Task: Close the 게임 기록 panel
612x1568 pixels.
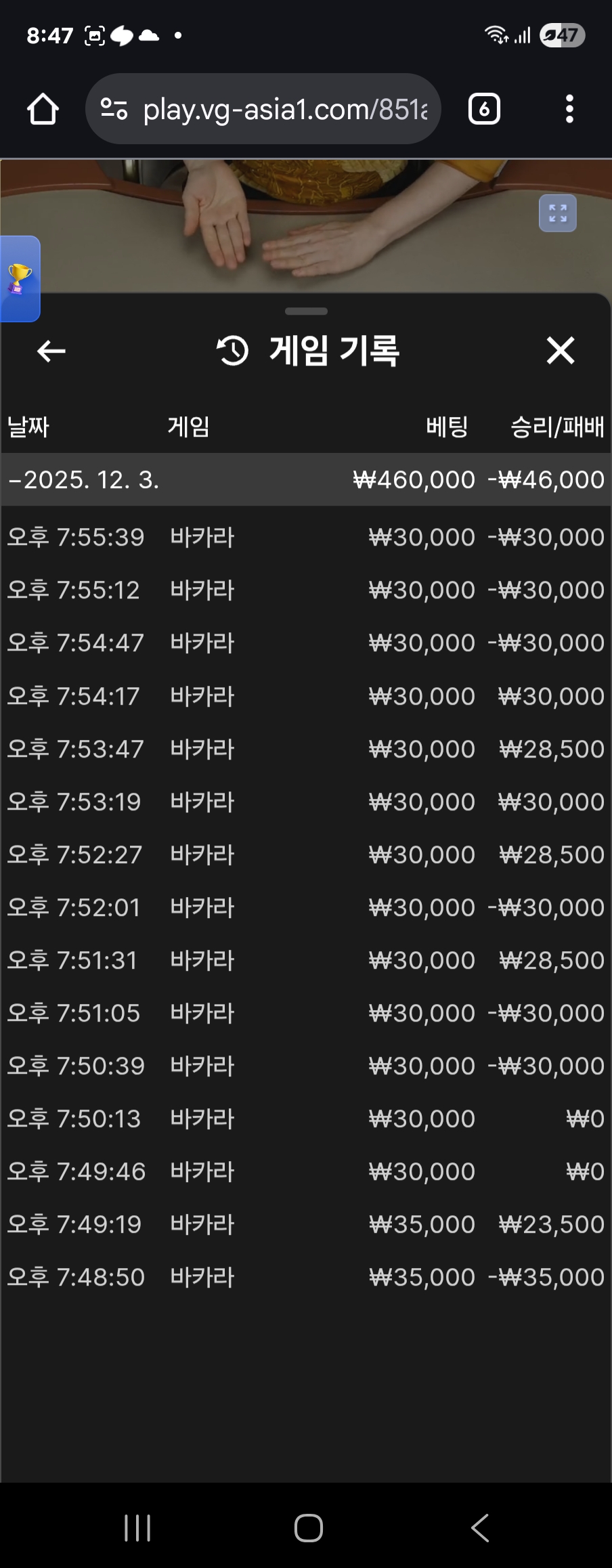Action: [x=560, y=351]
